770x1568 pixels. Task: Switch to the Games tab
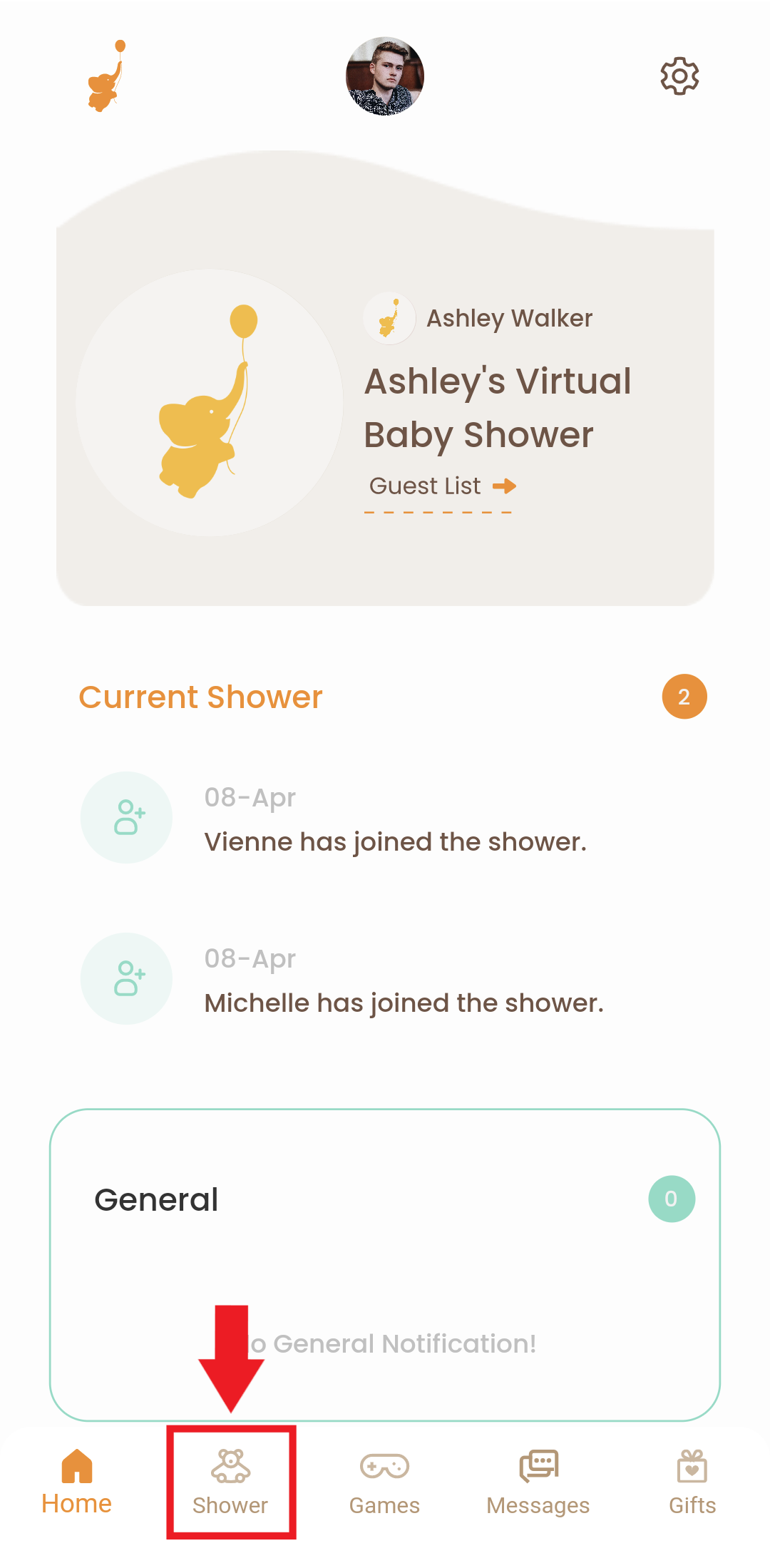coord(384,1482)
